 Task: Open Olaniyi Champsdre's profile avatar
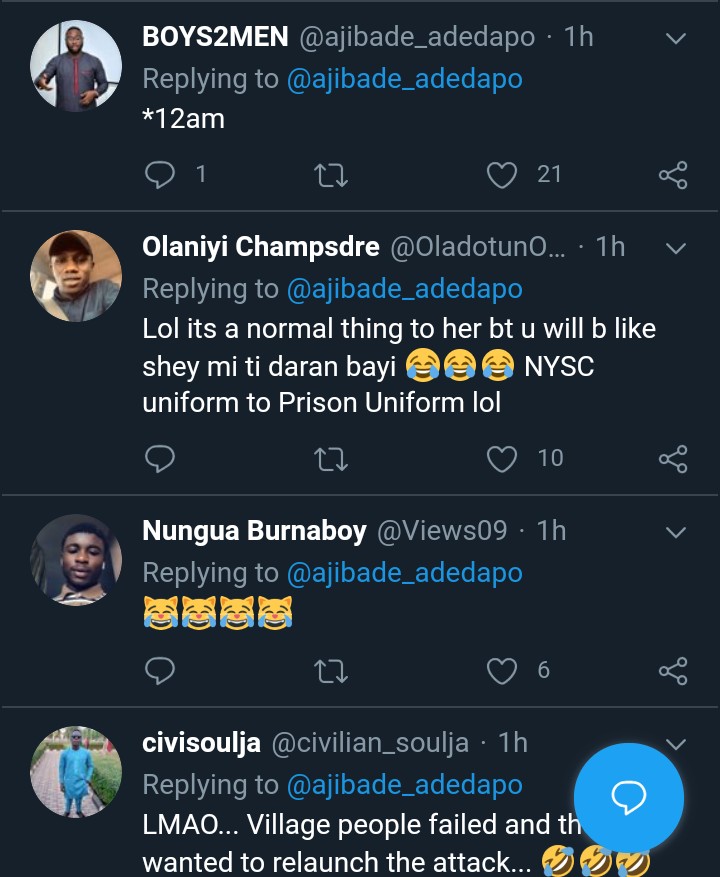point(76,276)
